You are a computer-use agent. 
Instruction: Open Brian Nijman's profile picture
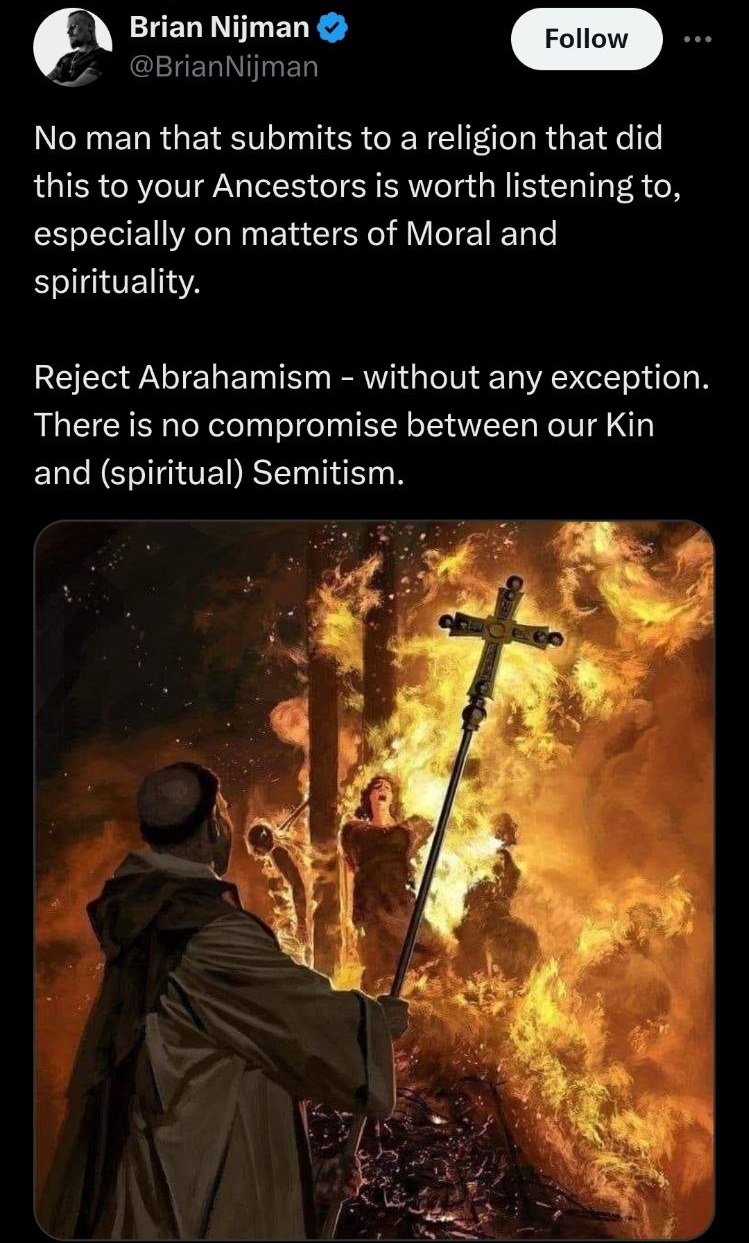click(71, 46)
